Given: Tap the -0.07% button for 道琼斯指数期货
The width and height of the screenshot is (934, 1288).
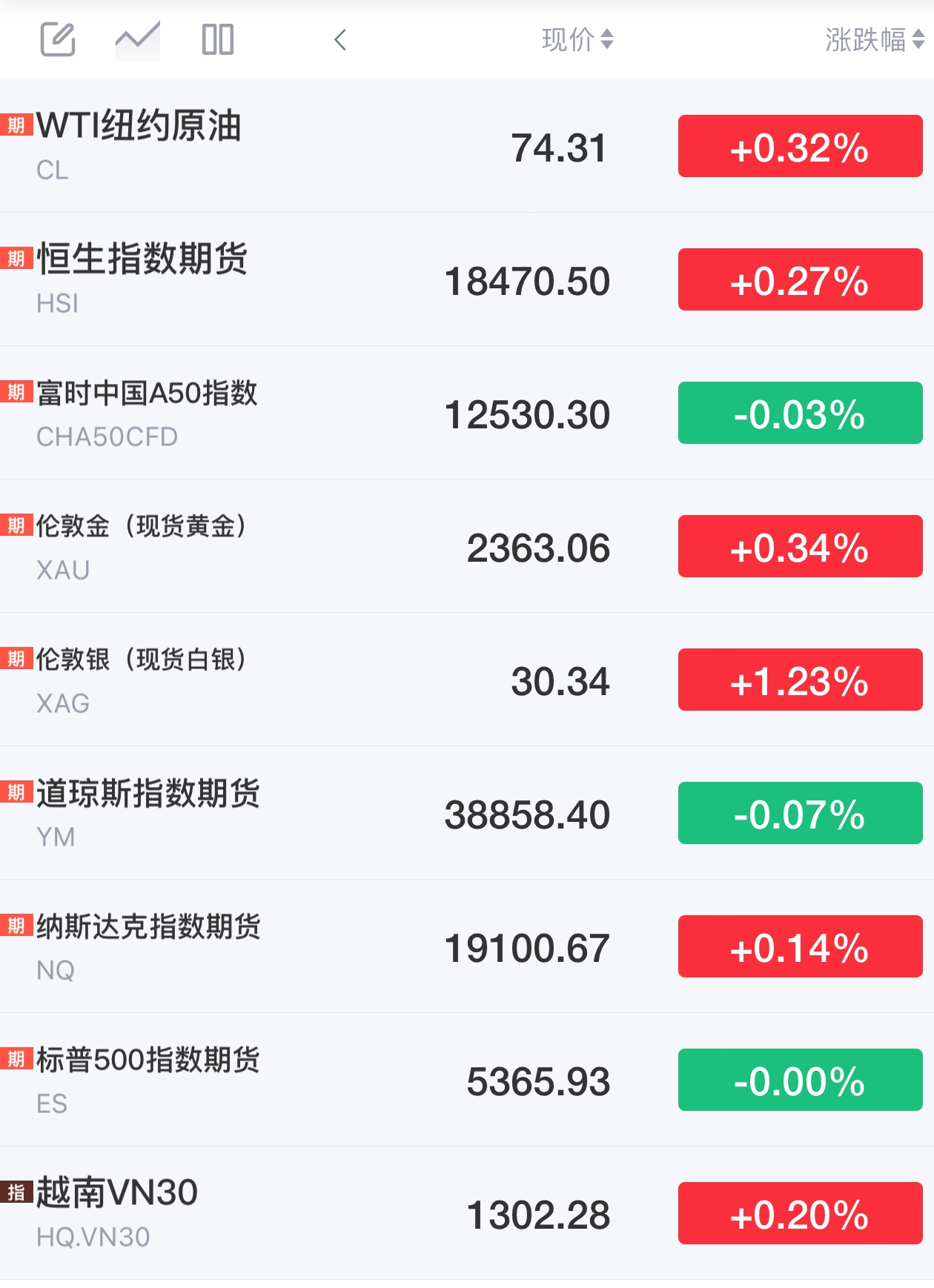Looking at the screenshot, I should click(800, 813).
